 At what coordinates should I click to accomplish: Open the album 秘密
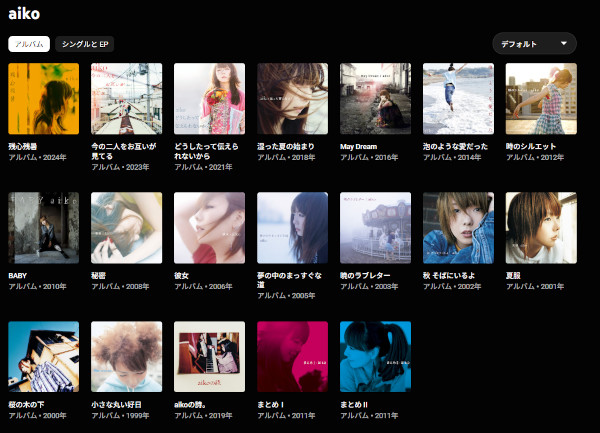(126, 227)
